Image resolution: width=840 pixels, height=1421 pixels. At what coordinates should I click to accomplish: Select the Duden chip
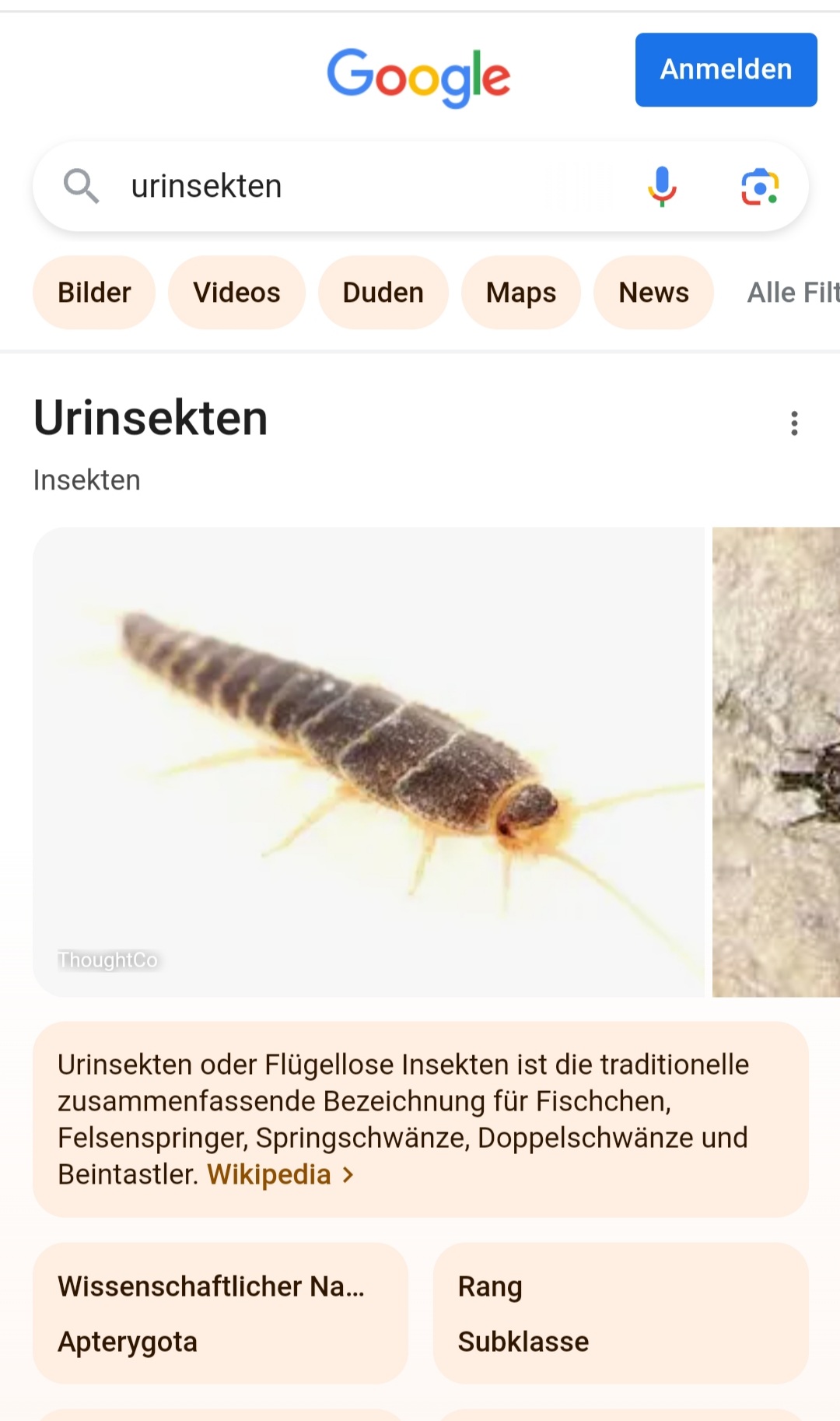[x=383, y=293]
